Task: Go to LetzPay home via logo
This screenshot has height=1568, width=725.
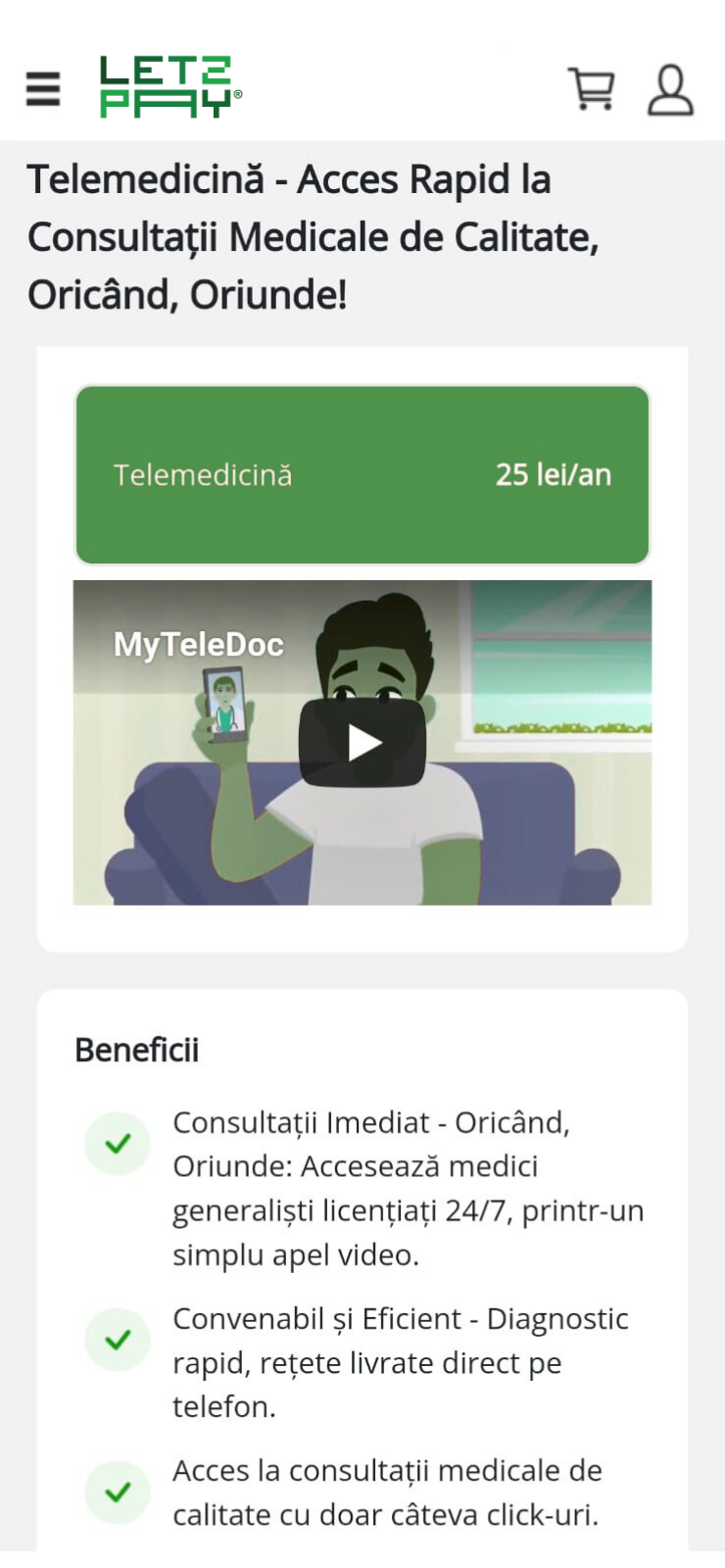Action: click(x=169, y=87)
